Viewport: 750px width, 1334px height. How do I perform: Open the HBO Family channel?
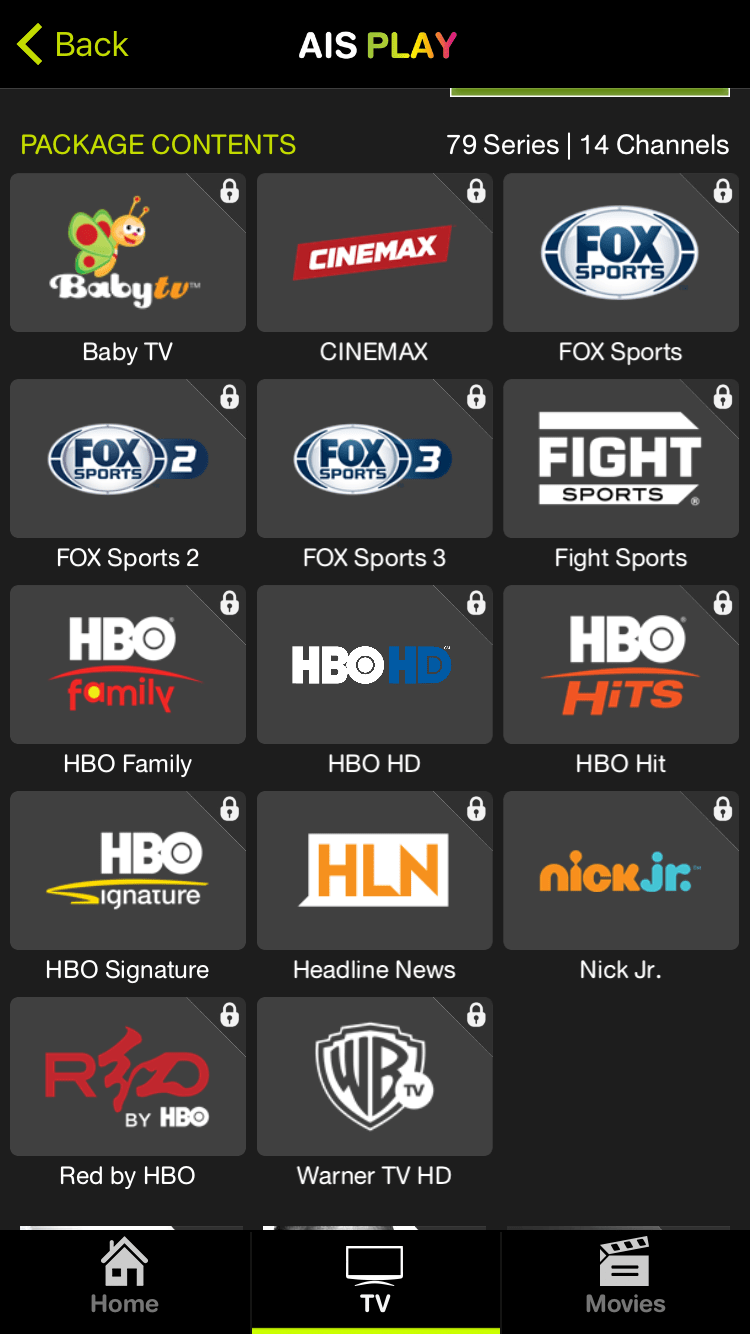point(128,665)
